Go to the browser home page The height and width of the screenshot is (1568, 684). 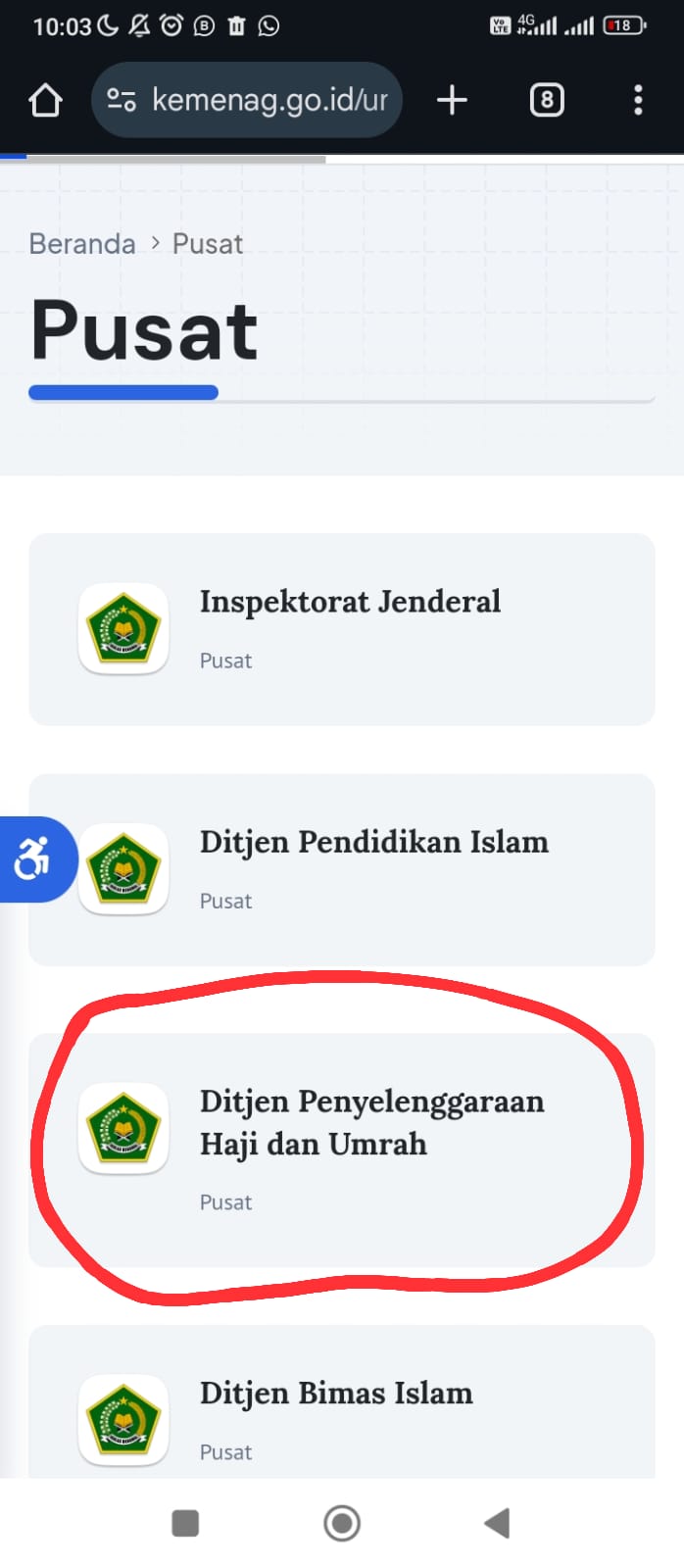(45, 100)
